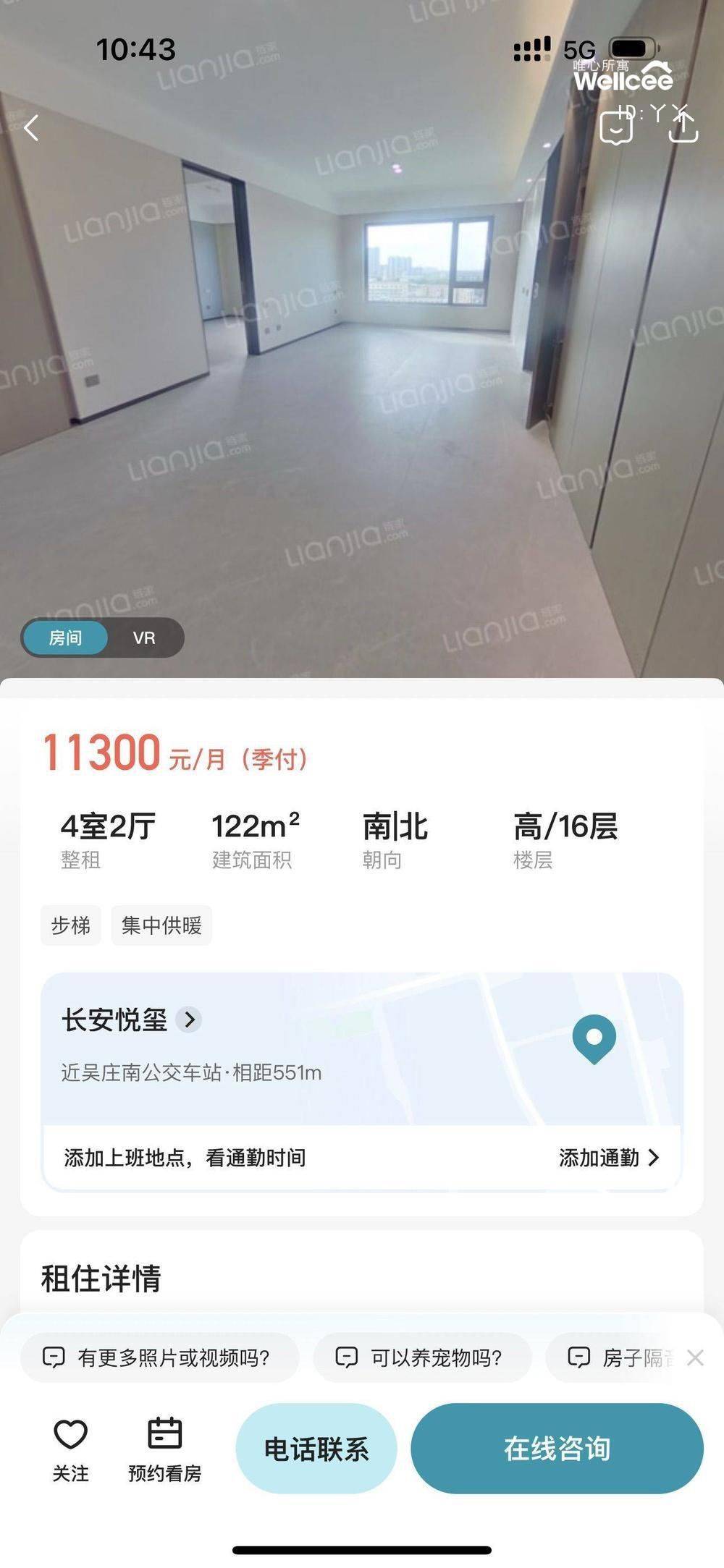Start 在线咨询 chat
The height and width of the screenshot is (1568, 724).
click(x=557, y=1449)
